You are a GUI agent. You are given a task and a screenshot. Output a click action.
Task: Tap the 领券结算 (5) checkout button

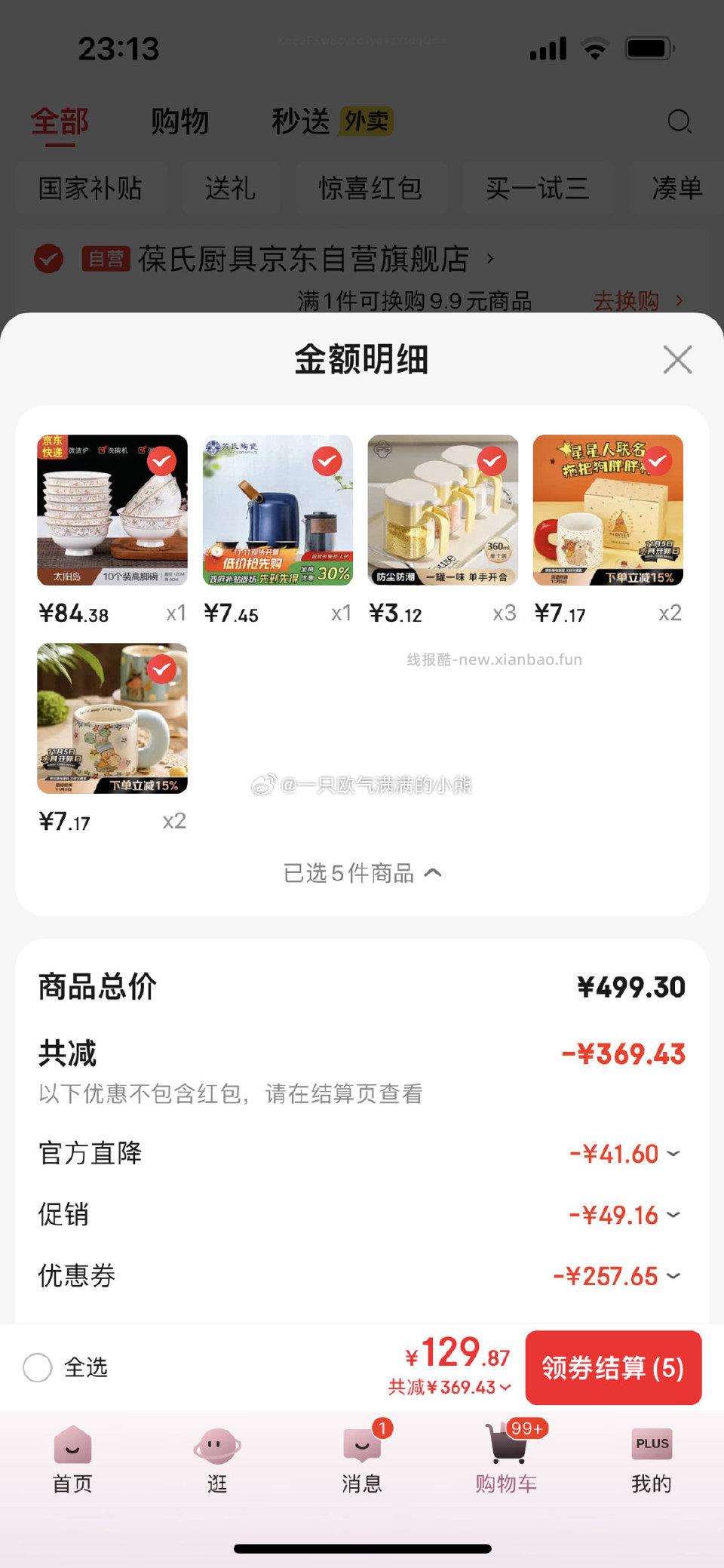click(612, 1368)
